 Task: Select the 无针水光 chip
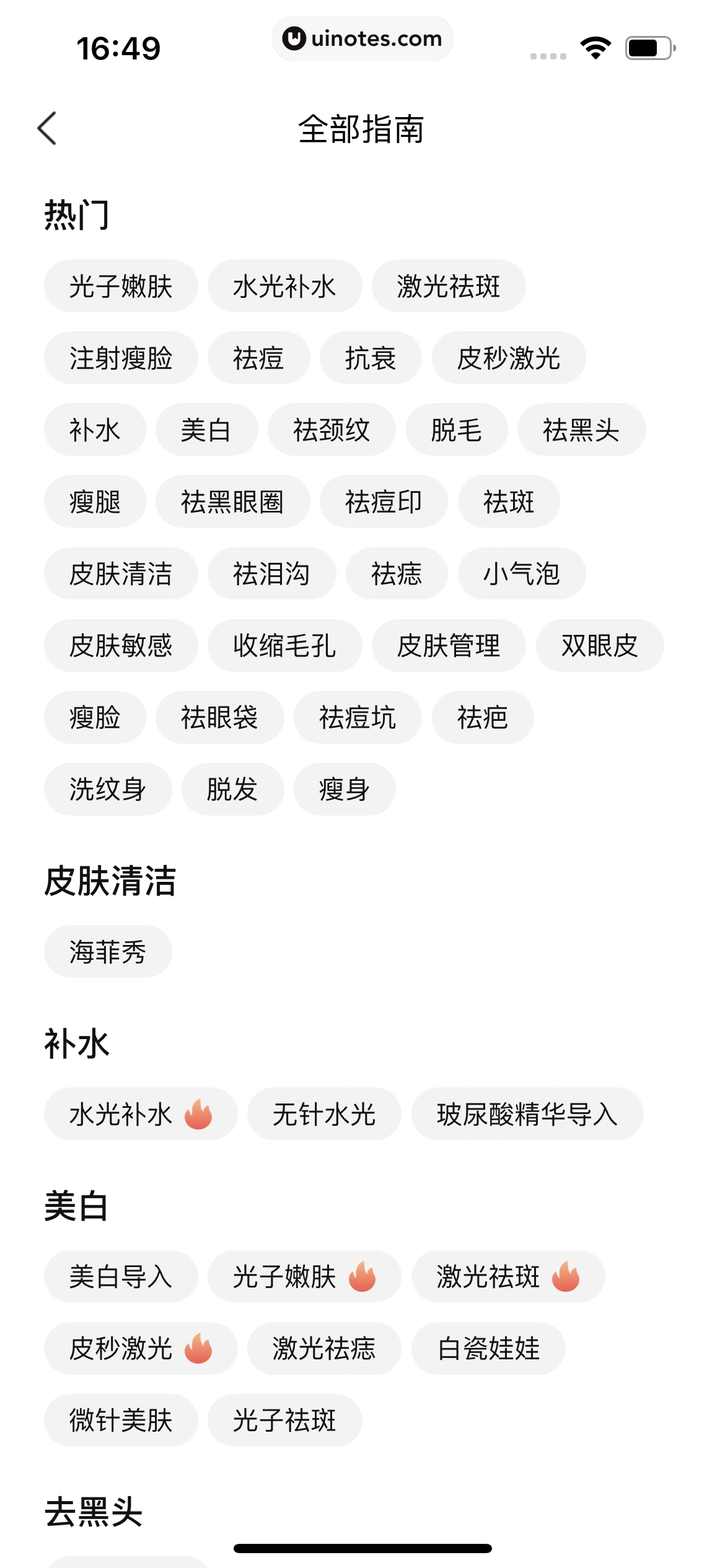[x=324, y=1114]
